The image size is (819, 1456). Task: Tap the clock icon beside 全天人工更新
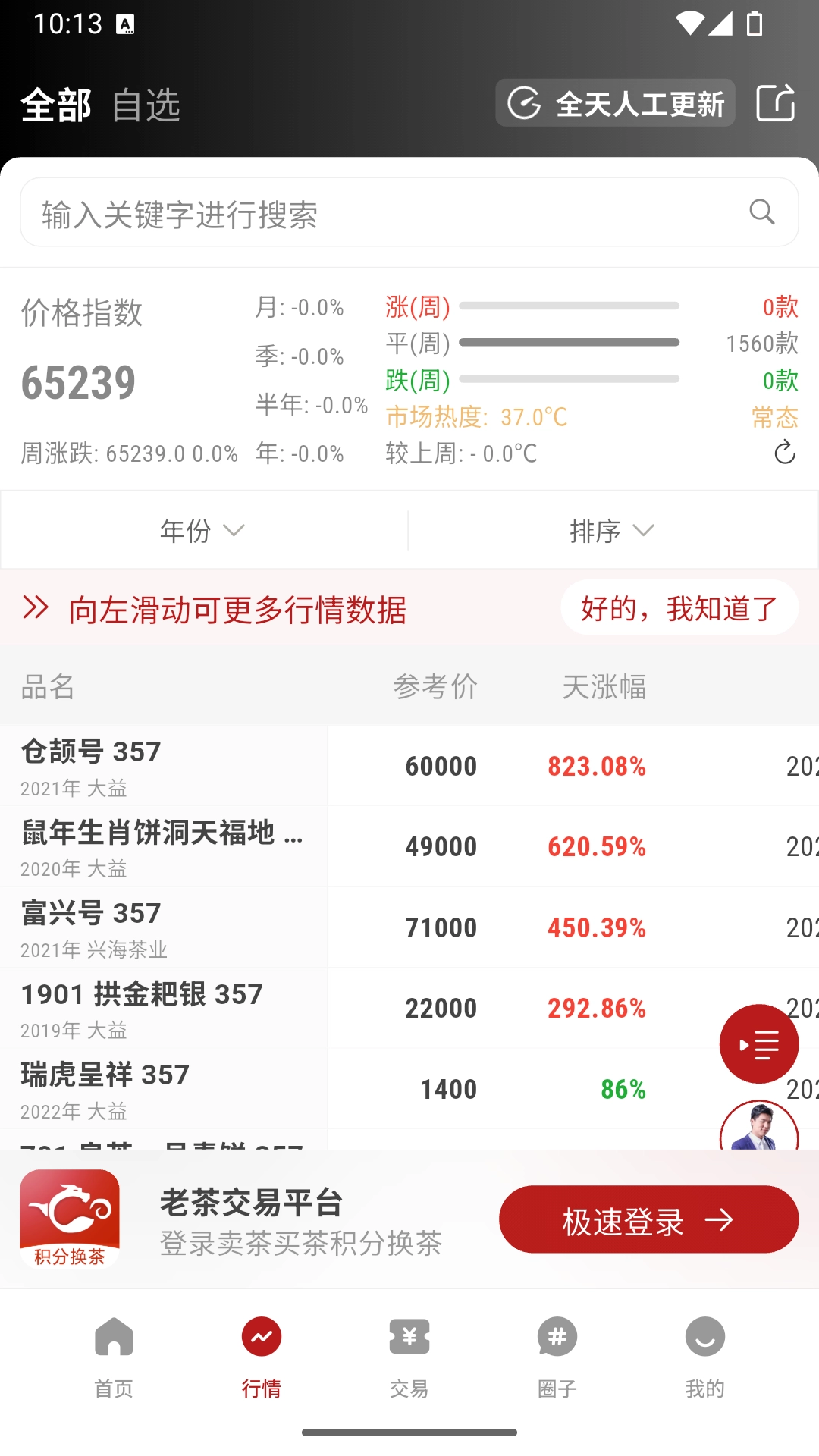click(x=525, y=103)
